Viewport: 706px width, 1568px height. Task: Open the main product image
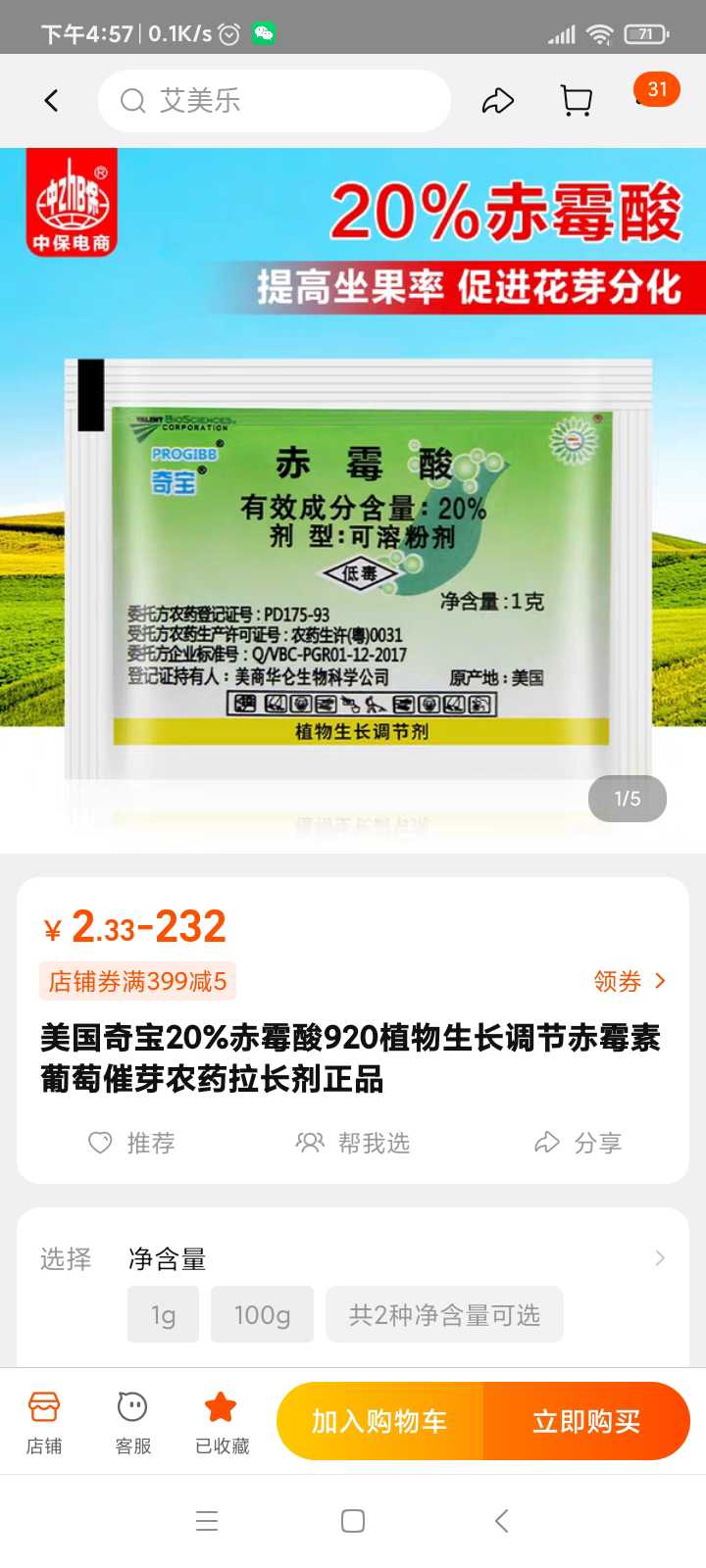pos(353,500)
